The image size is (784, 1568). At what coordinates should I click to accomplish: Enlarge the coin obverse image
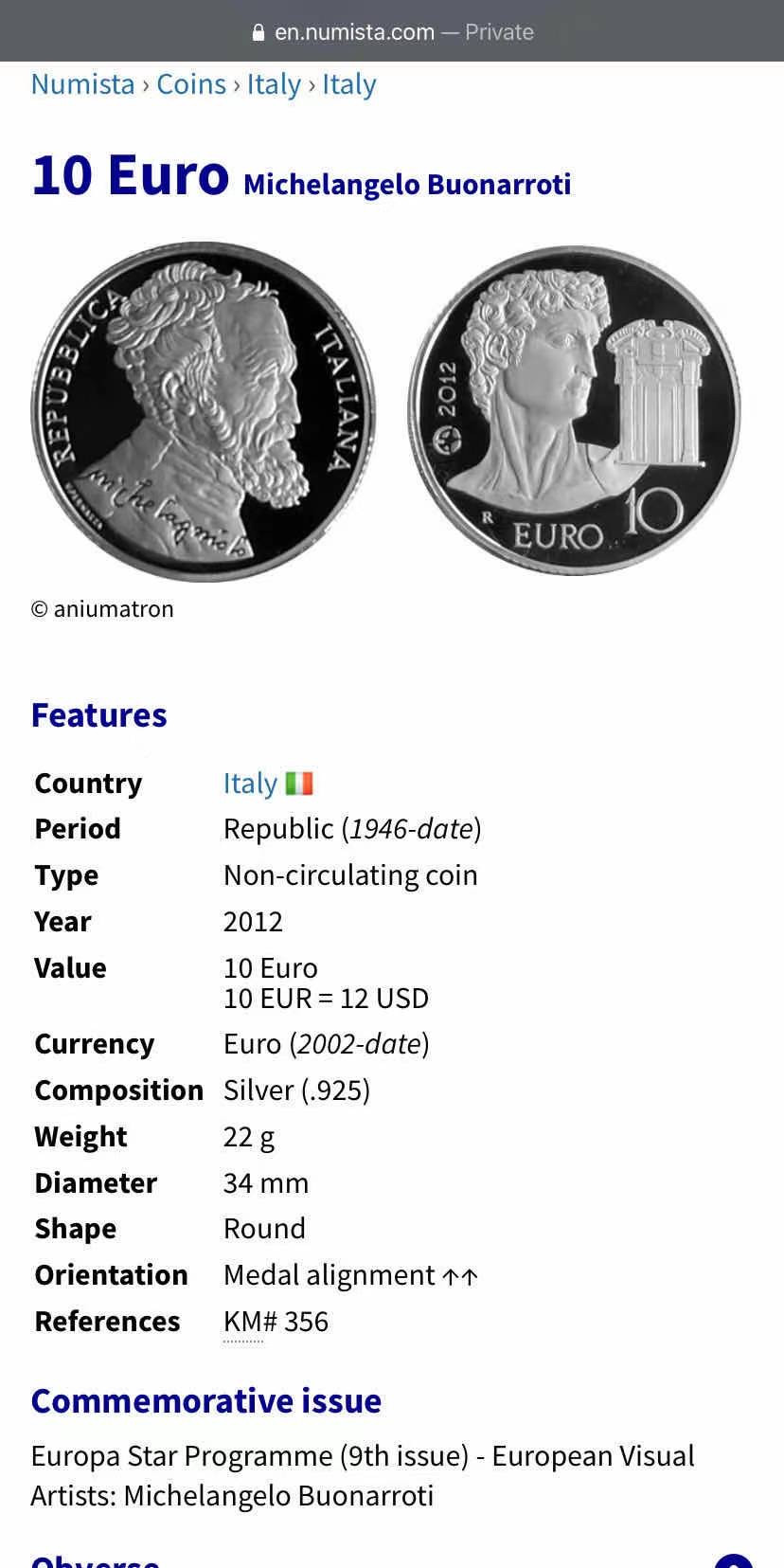coord(204,411)
